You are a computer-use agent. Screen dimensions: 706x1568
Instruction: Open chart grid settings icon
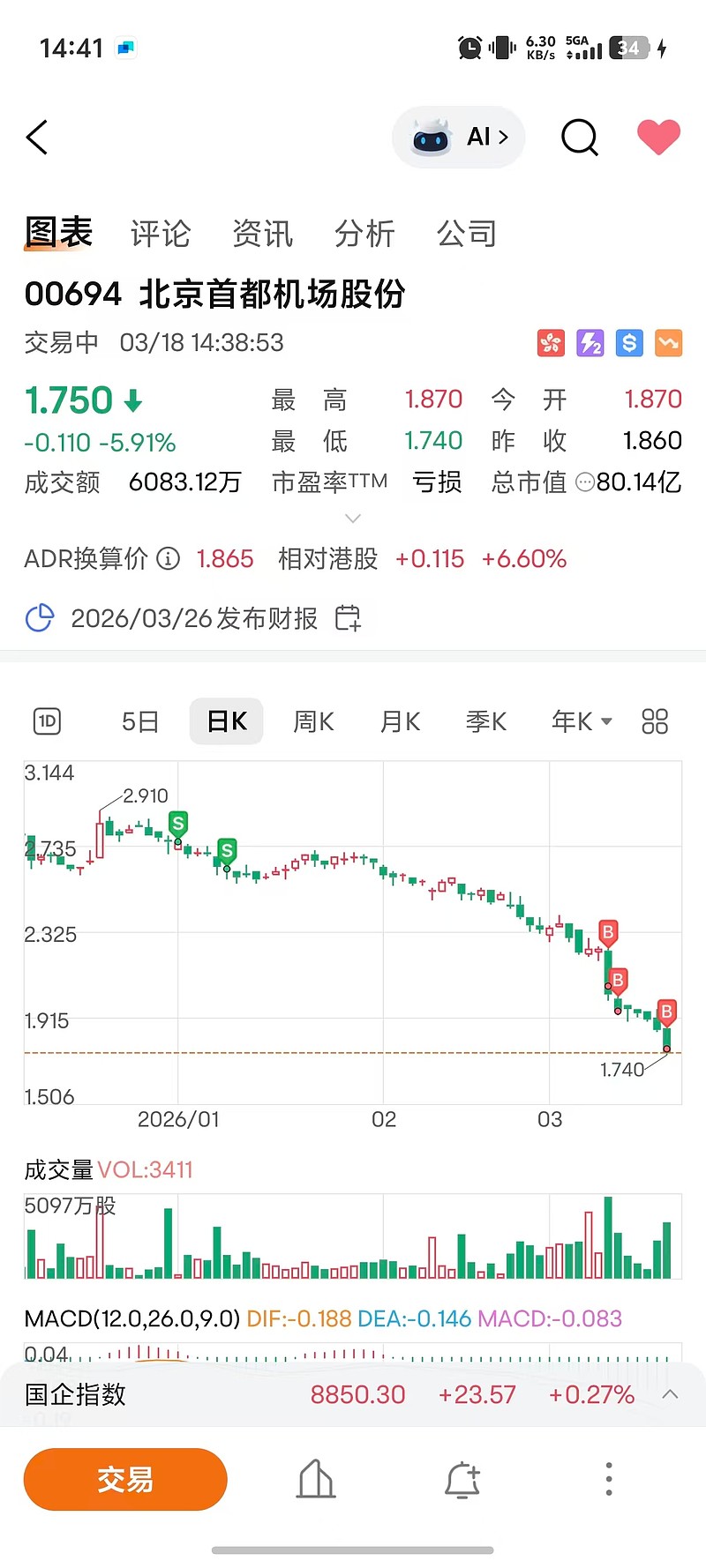coord(655,721)
